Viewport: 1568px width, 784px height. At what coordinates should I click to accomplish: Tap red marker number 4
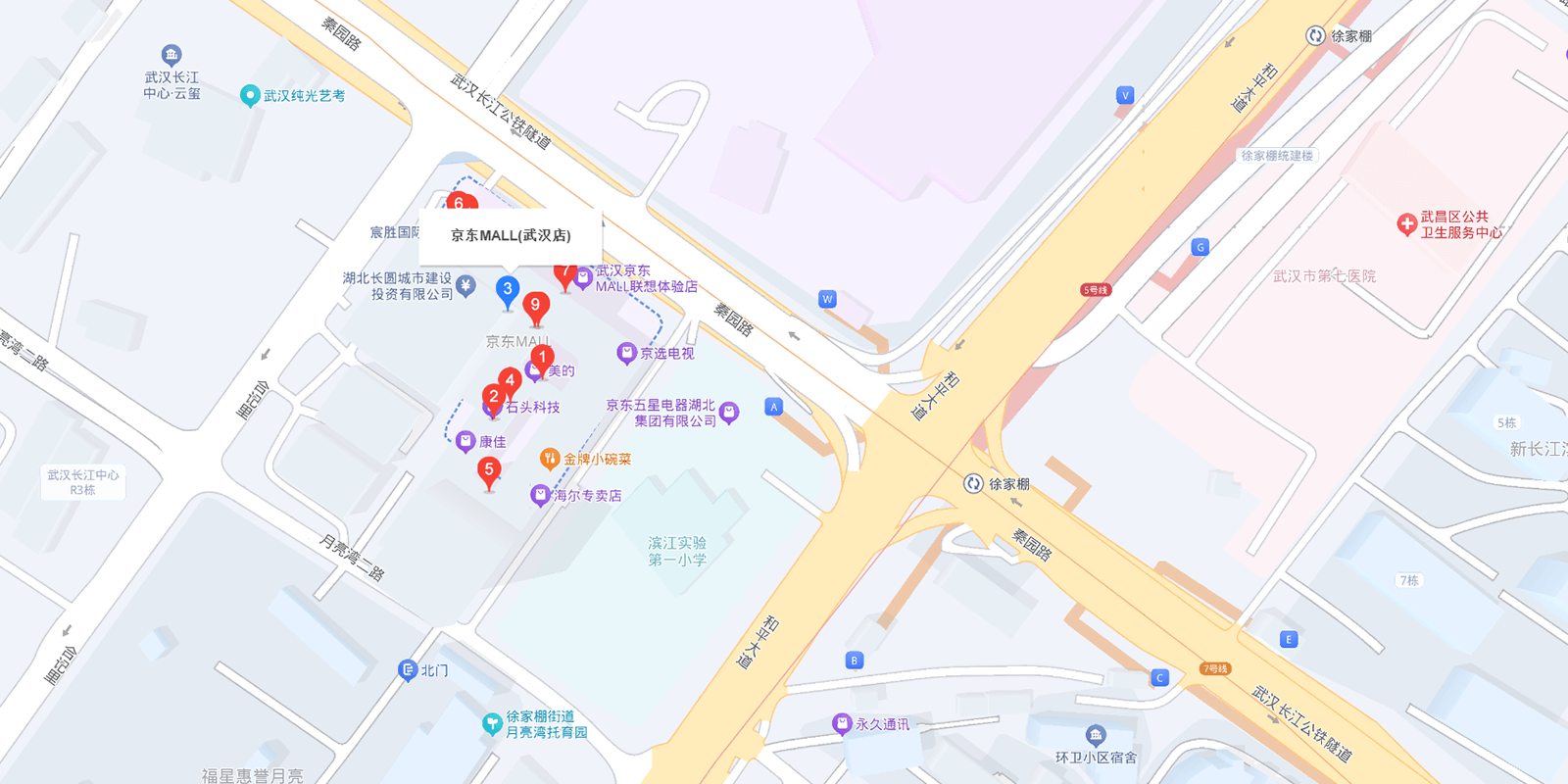click(510, 381)
